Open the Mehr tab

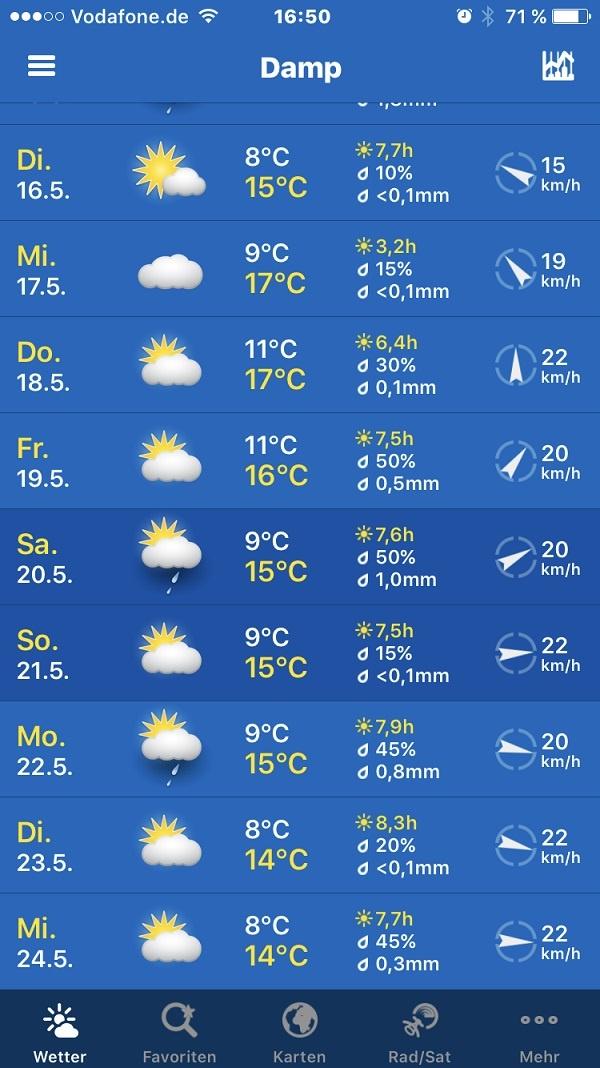(x=539, y=1033)
